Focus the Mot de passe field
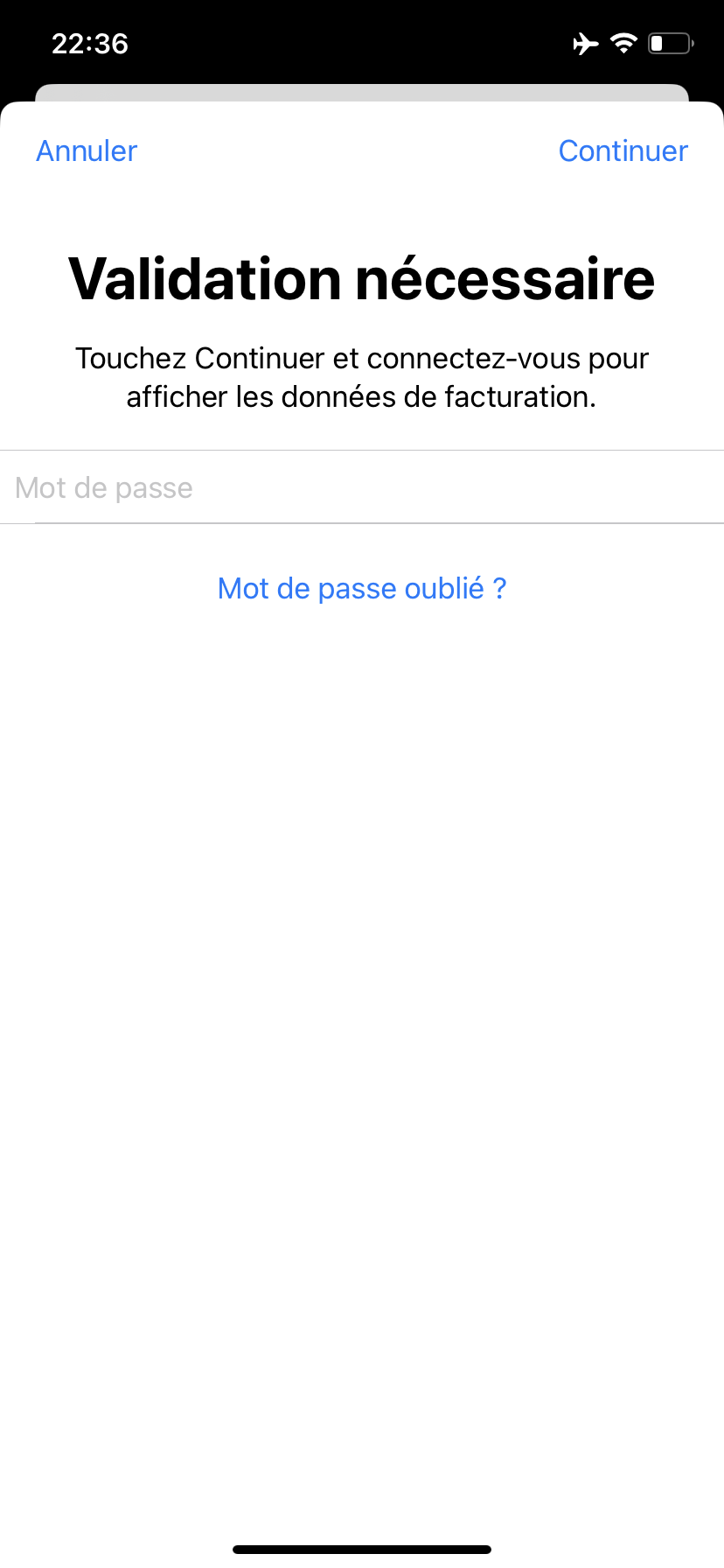The width and height of the screenshot is (724, 1568). tap(362, 487)
